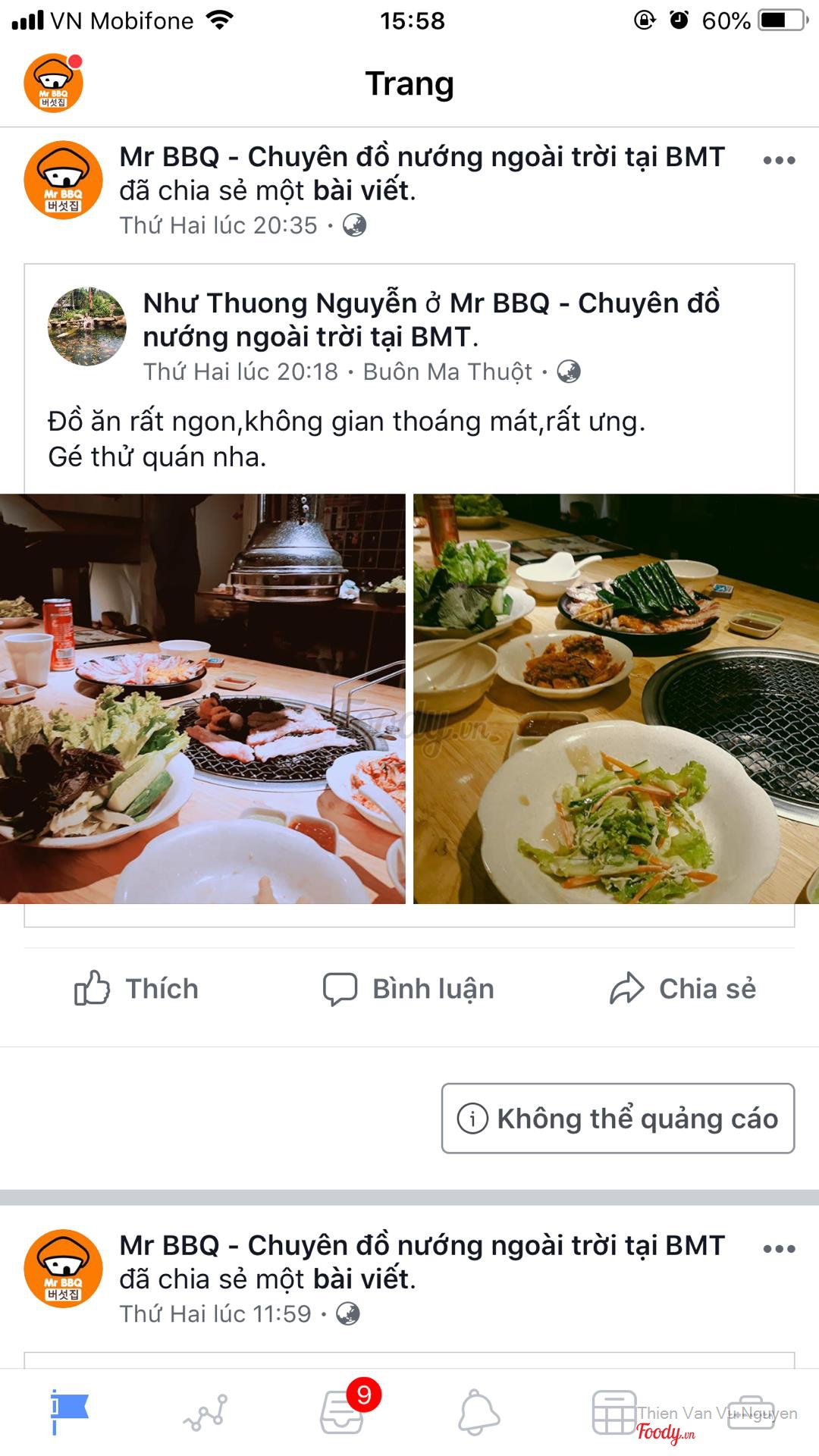Tap the Không thể quảng cáo button
Viewport: 819px width, 1456px height.
618,1119
